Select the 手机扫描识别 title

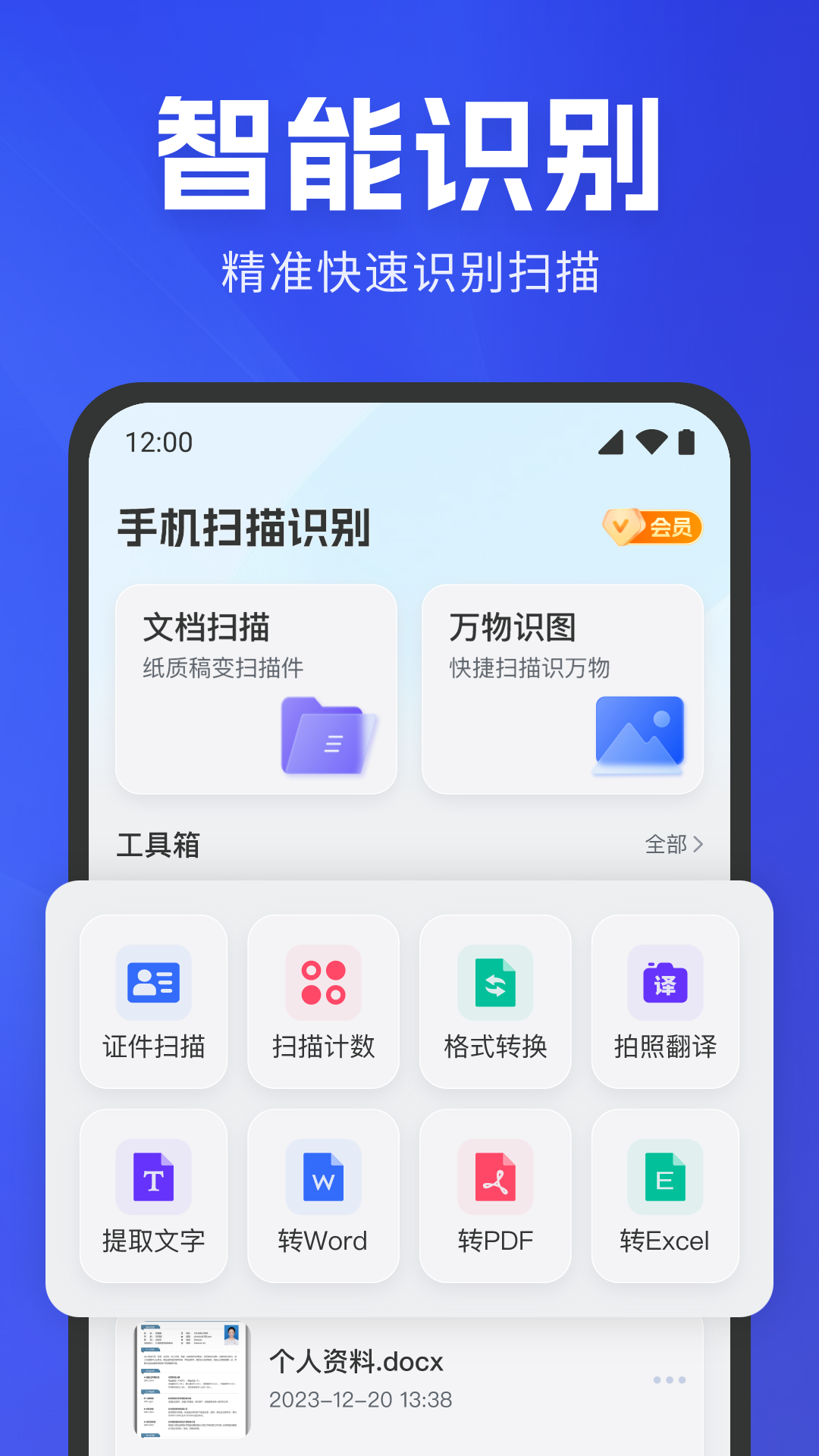click(243, 529)
